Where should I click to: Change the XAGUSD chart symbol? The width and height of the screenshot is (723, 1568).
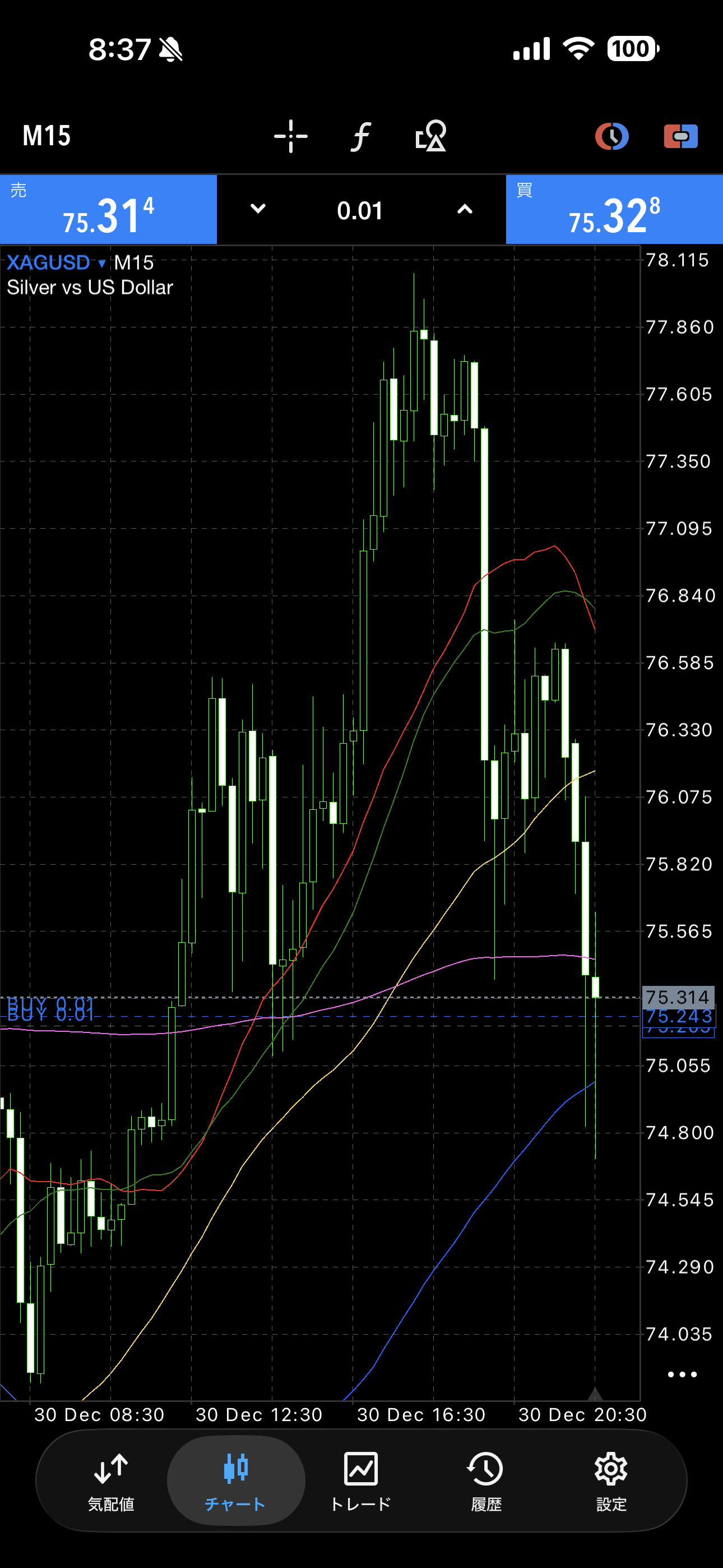coord(56,263)
